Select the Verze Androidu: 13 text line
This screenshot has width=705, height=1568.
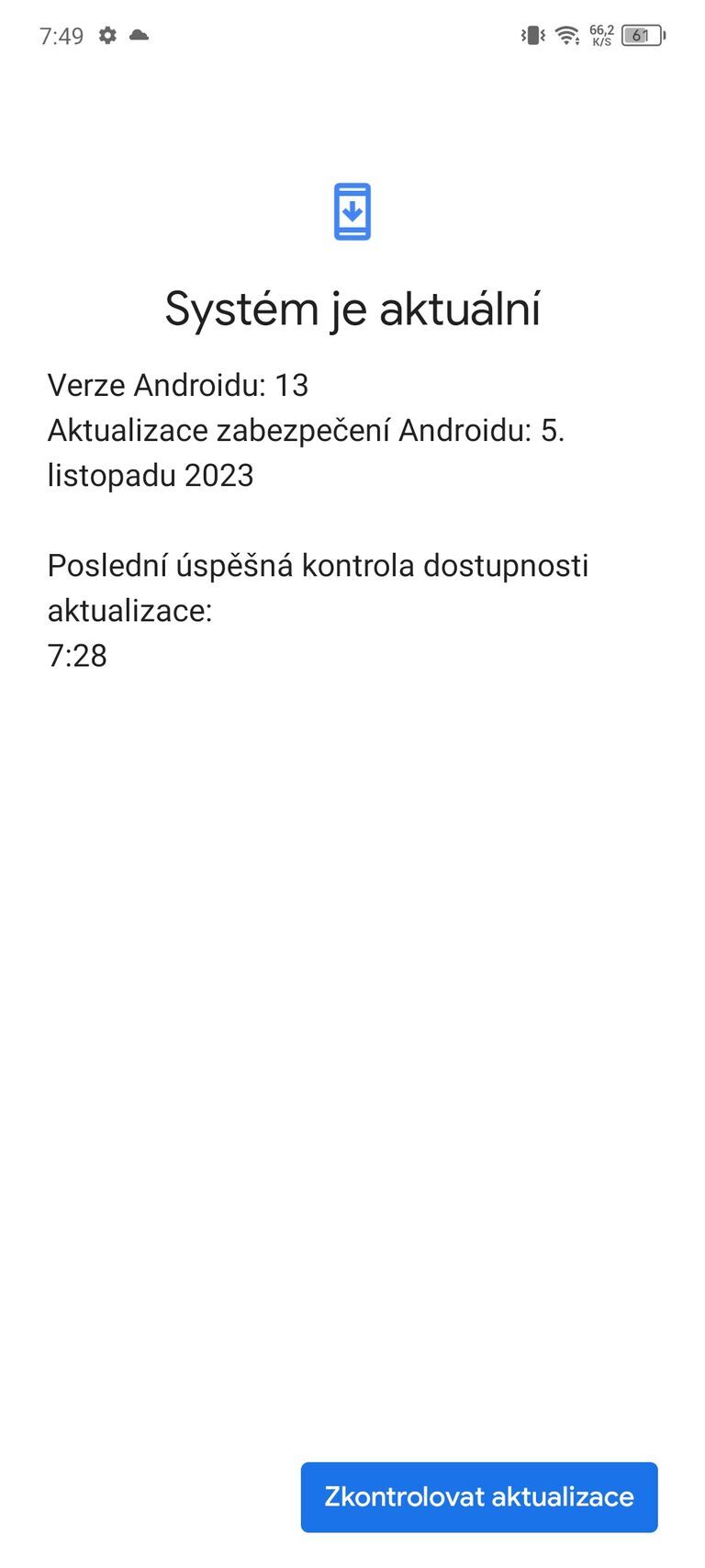[x=179, y=386]
